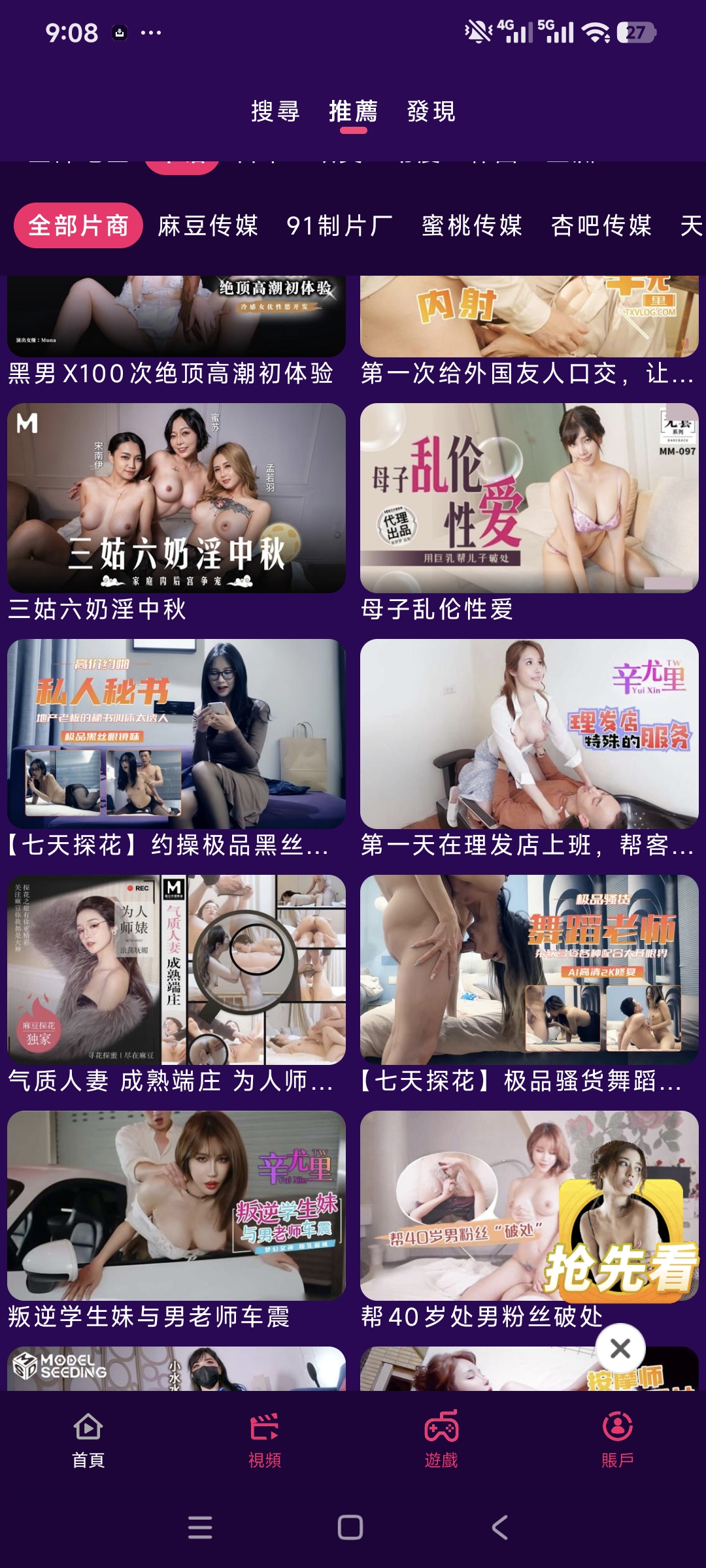
Task: Open the 理发店 video card
Action: [529, 734]
